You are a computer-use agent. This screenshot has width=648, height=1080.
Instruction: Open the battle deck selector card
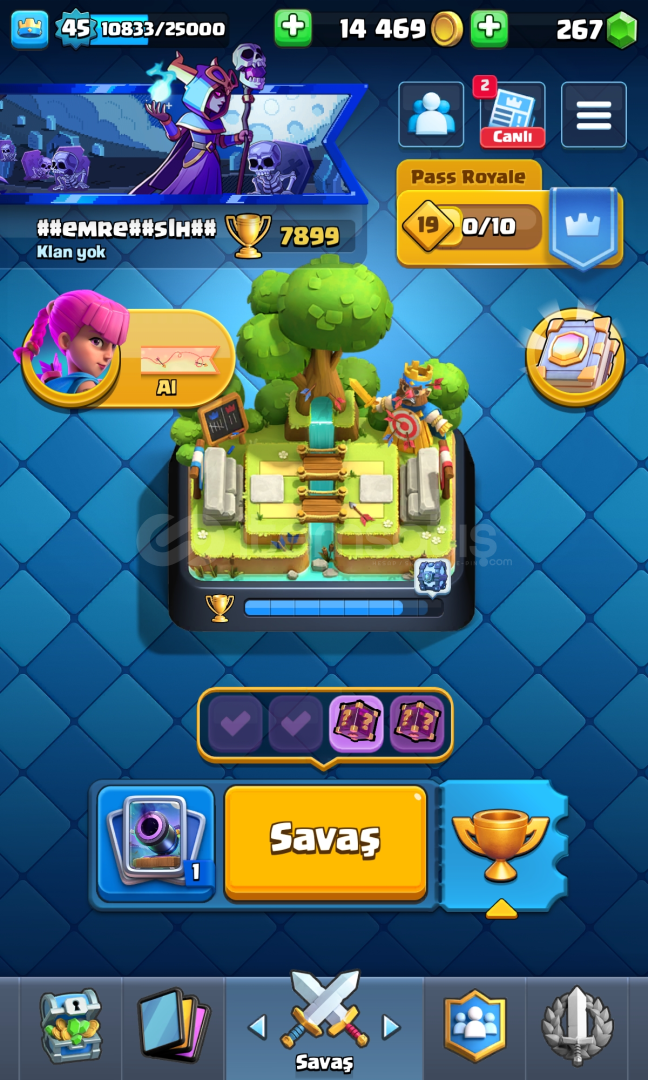(156, 843)
